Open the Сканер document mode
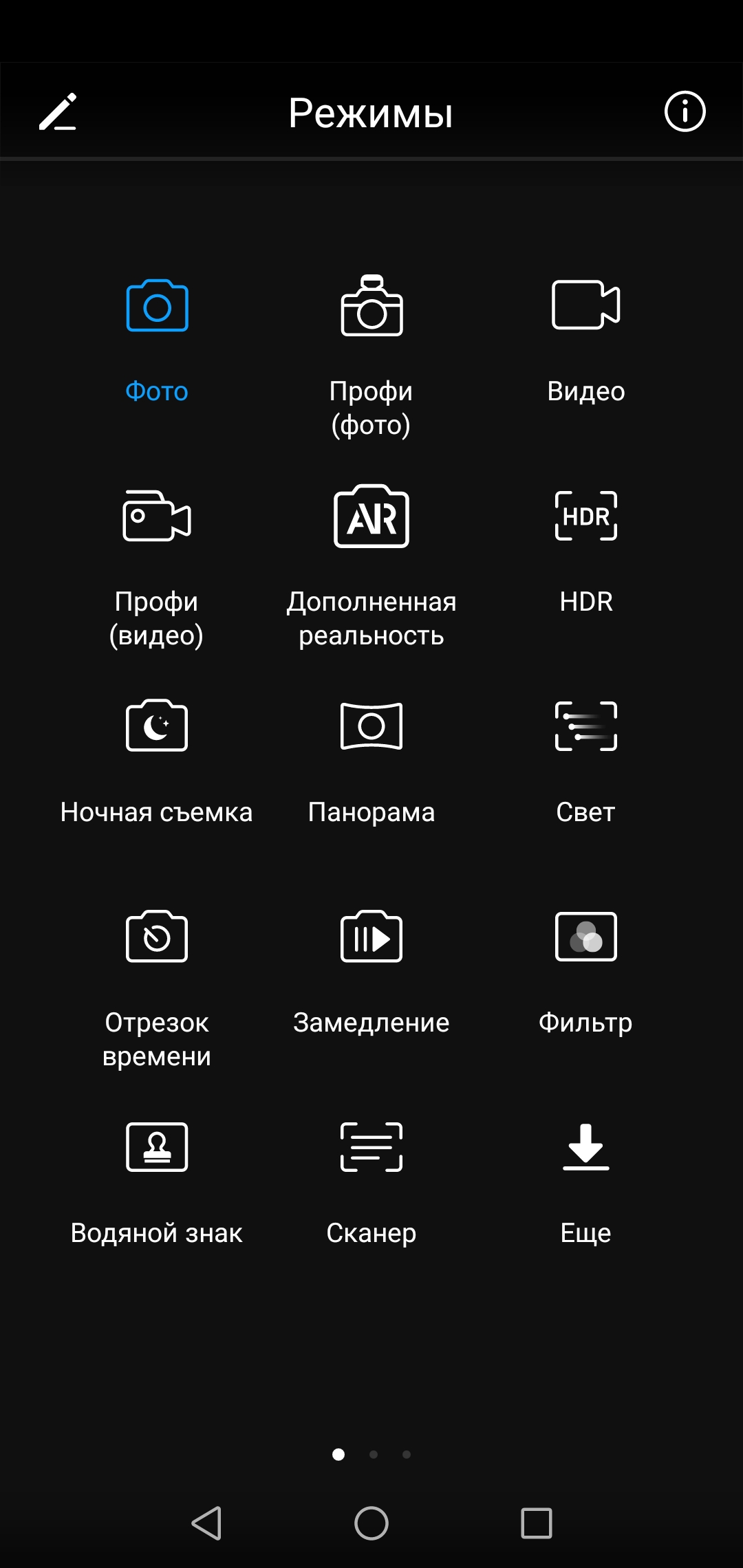The width and height of the screenshot is (743, 1568). point(371,1148)
